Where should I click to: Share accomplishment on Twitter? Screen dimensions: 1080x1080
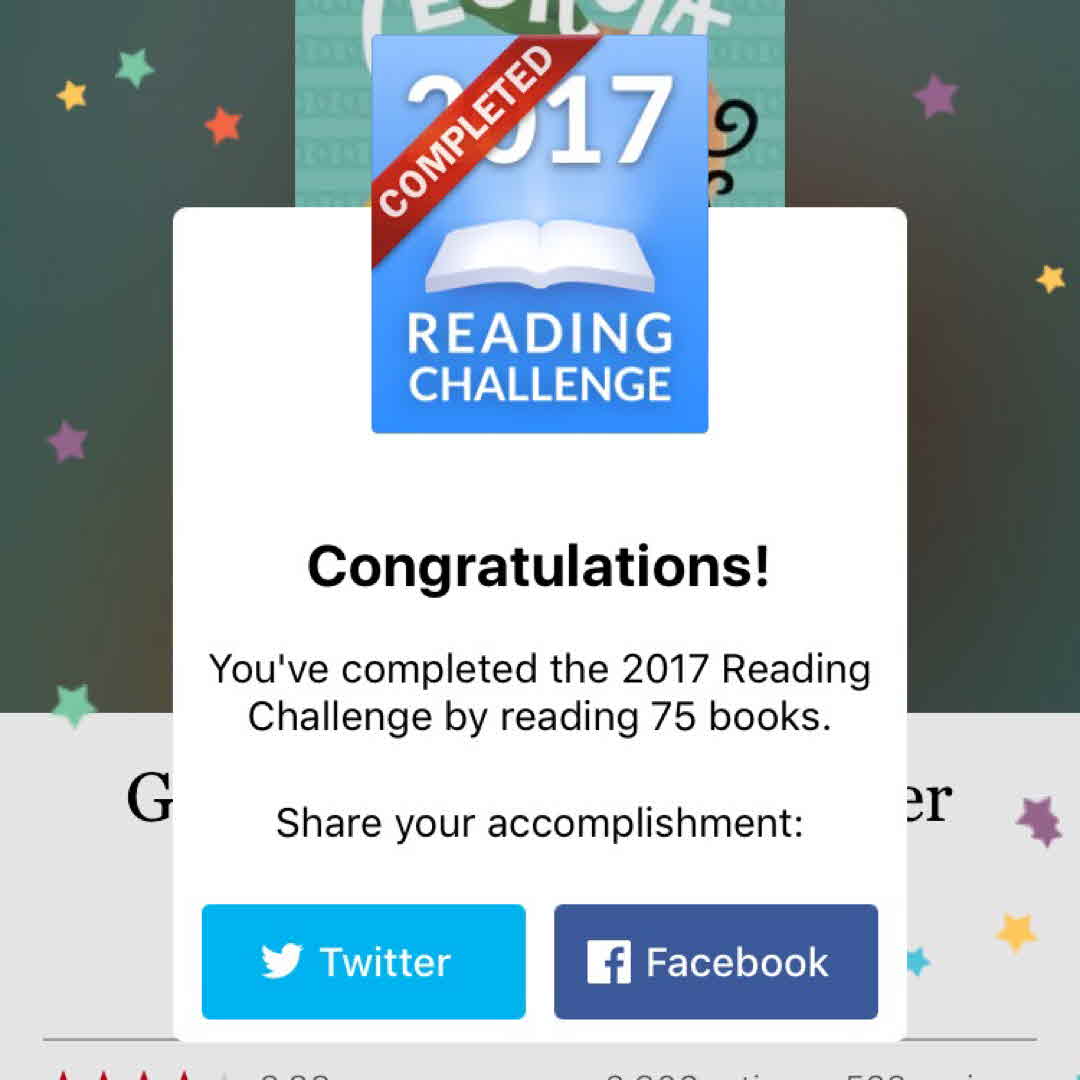click(363, 961)
